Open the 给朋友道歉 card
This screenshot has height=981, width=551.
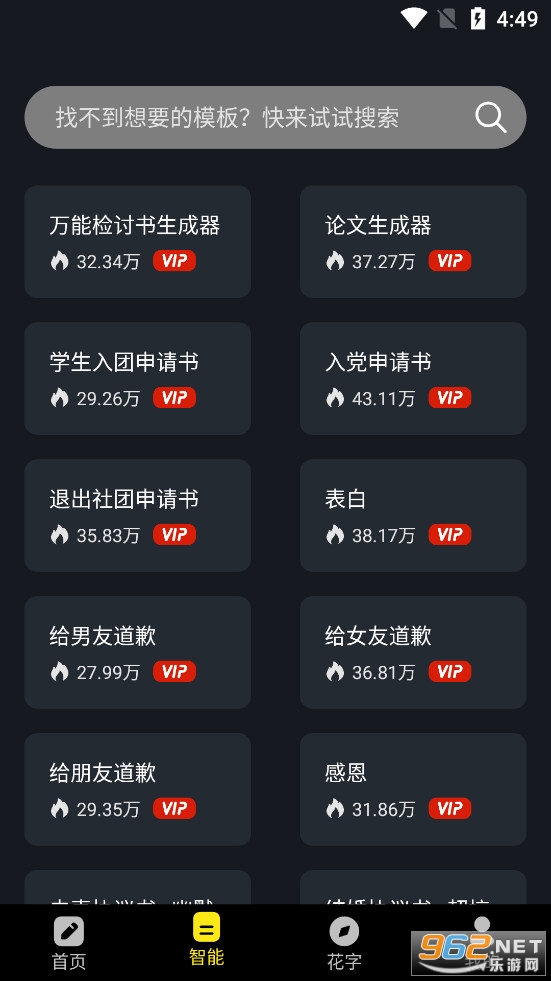click(x=138, y=790)
